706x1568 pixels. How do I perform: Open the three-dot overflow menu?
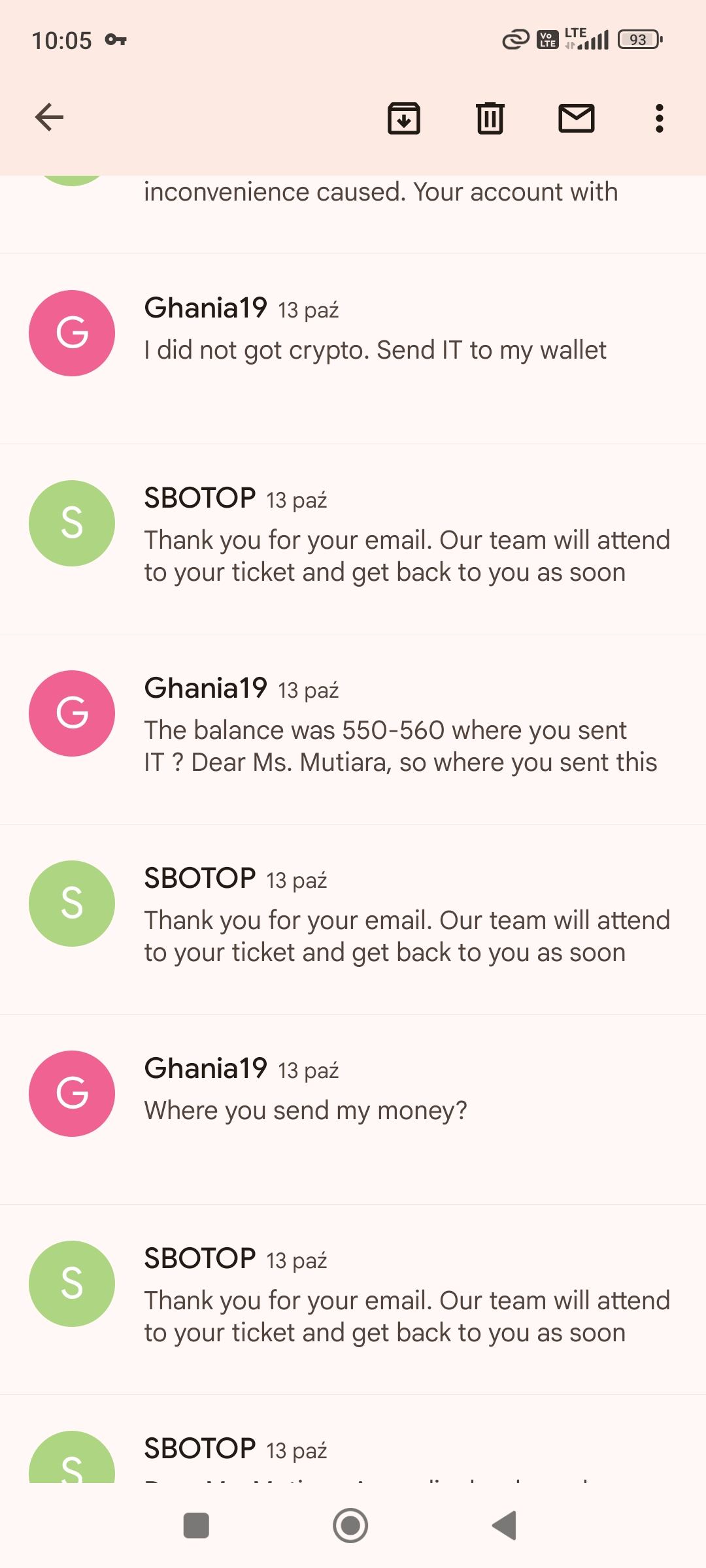[x=660, y=118]
